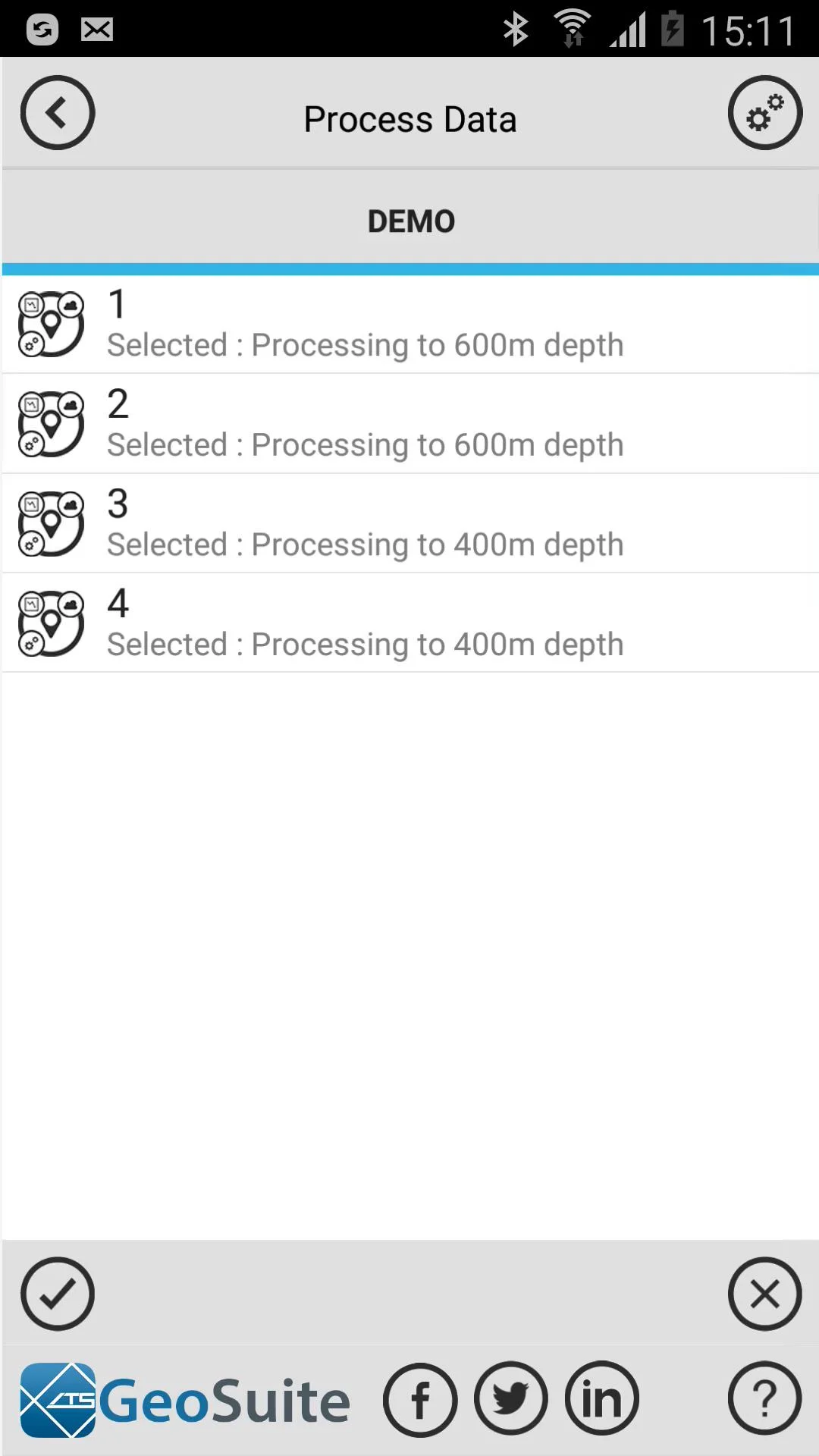The image size is (819, 1456).
Task: Open the Twitter link
Action: coord(511,1398)
